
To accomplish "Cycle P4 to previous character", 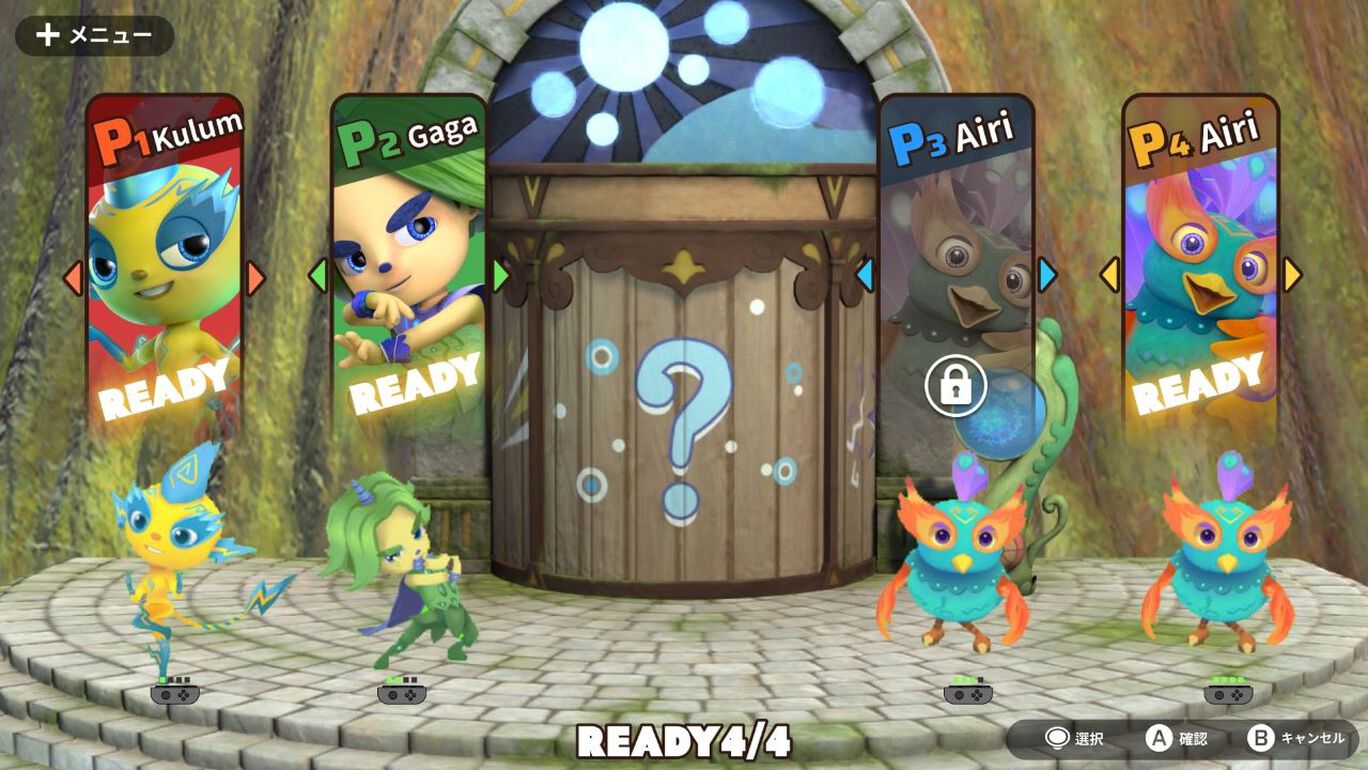I will pos(1109,274).
